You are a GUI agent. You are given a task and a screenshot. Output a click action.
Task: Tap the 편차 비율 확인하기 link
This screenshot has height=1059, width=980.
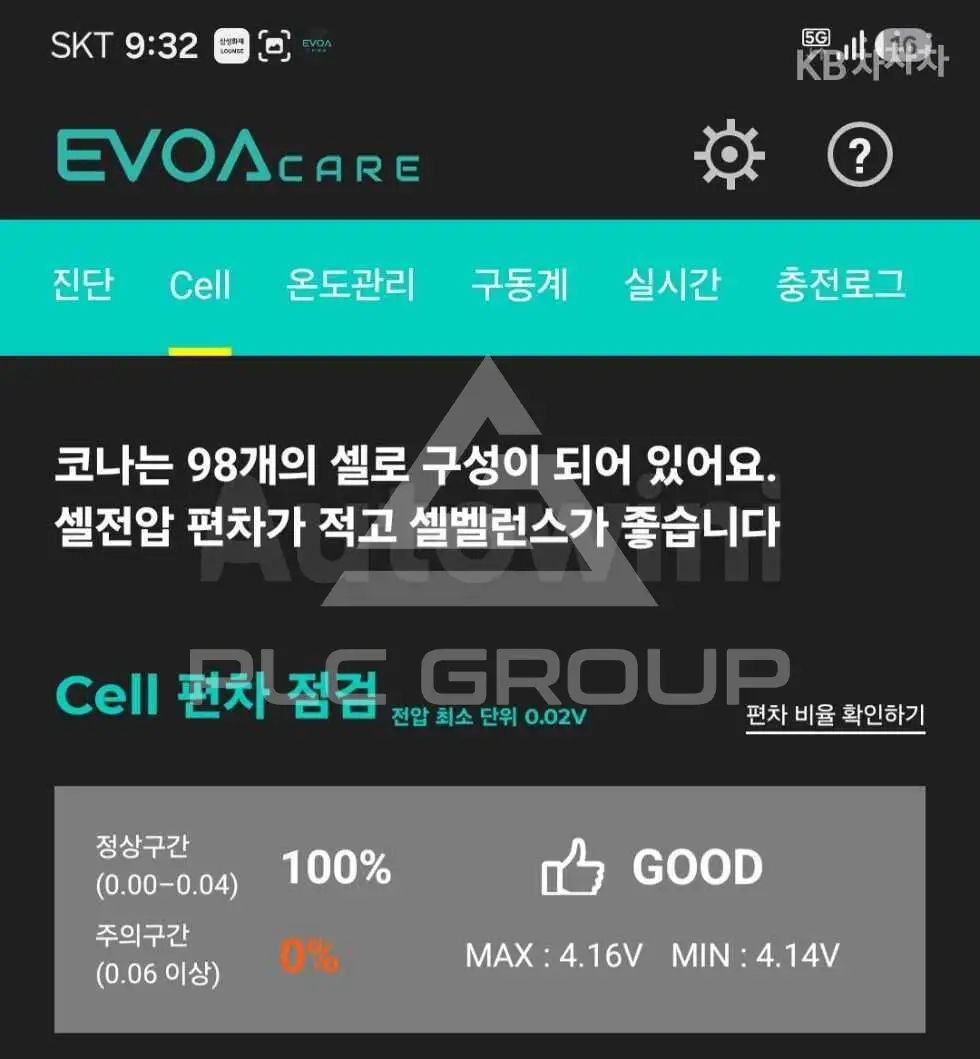835,715
